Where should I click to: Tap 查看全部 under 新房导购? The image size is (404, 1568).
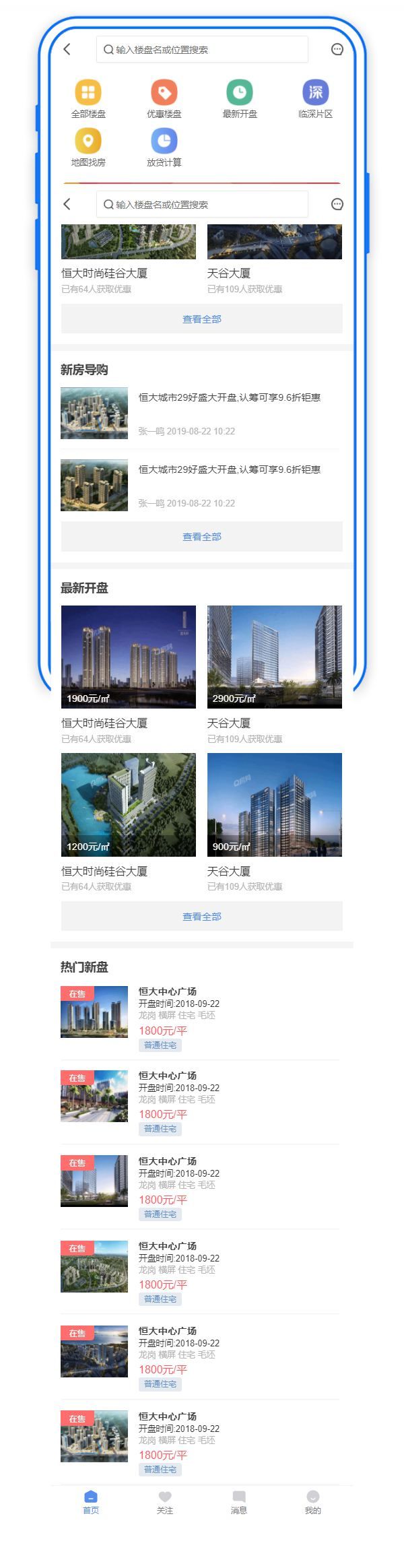click(x=202, y=537)
